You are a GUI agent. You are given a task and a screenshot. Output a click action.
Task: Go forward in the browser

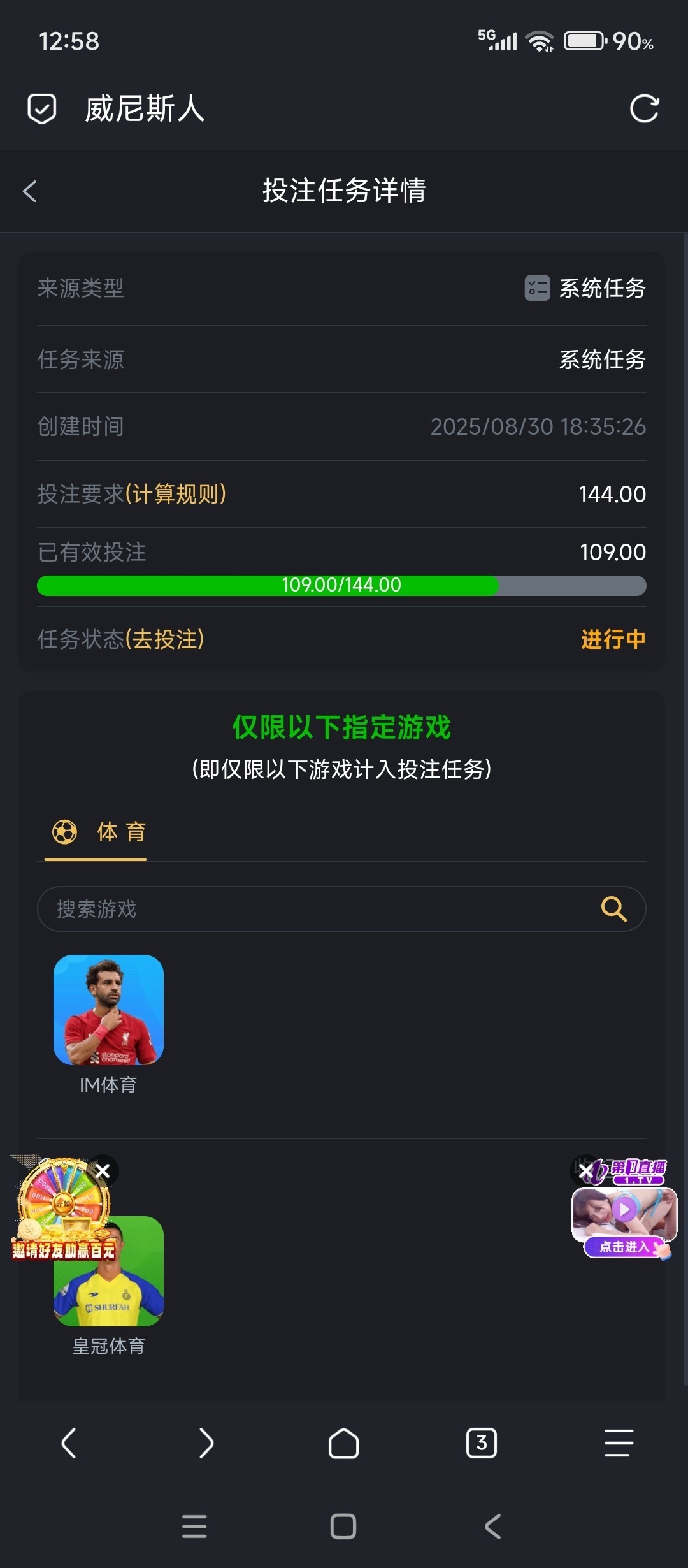point(206,1443)
